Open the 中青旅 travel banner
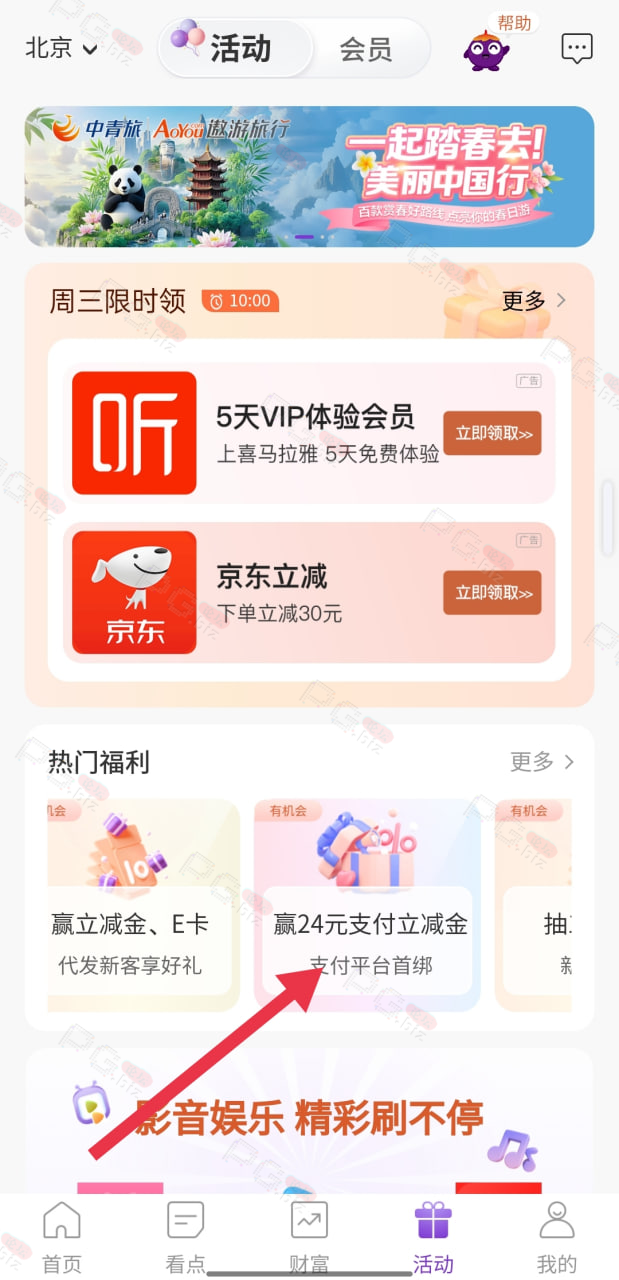This screenshot has height=1280, width=619. tap(309, 177)
